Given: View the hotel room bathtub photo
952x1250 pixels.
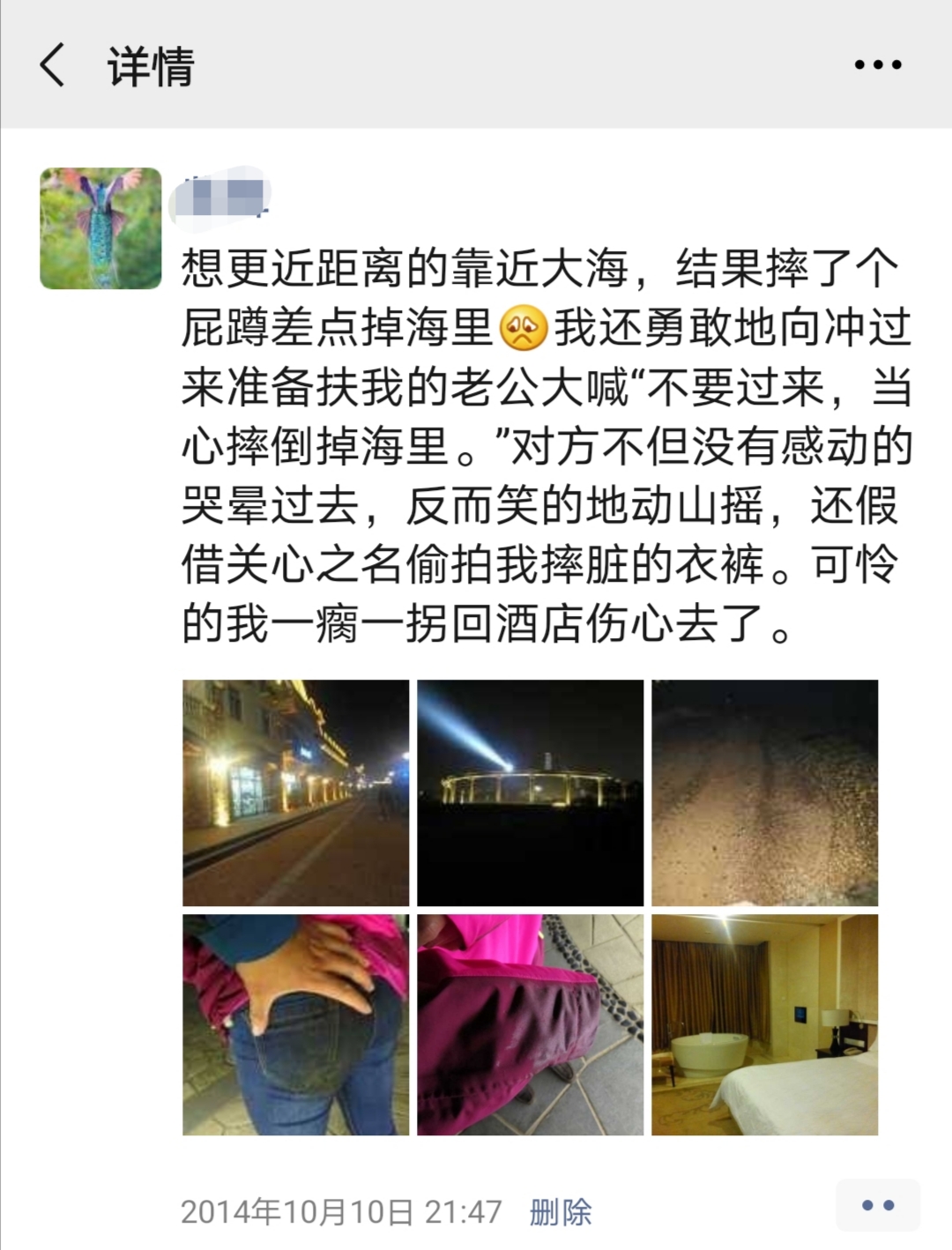Looking at the screenshot, I should [x=764, y=1024].
